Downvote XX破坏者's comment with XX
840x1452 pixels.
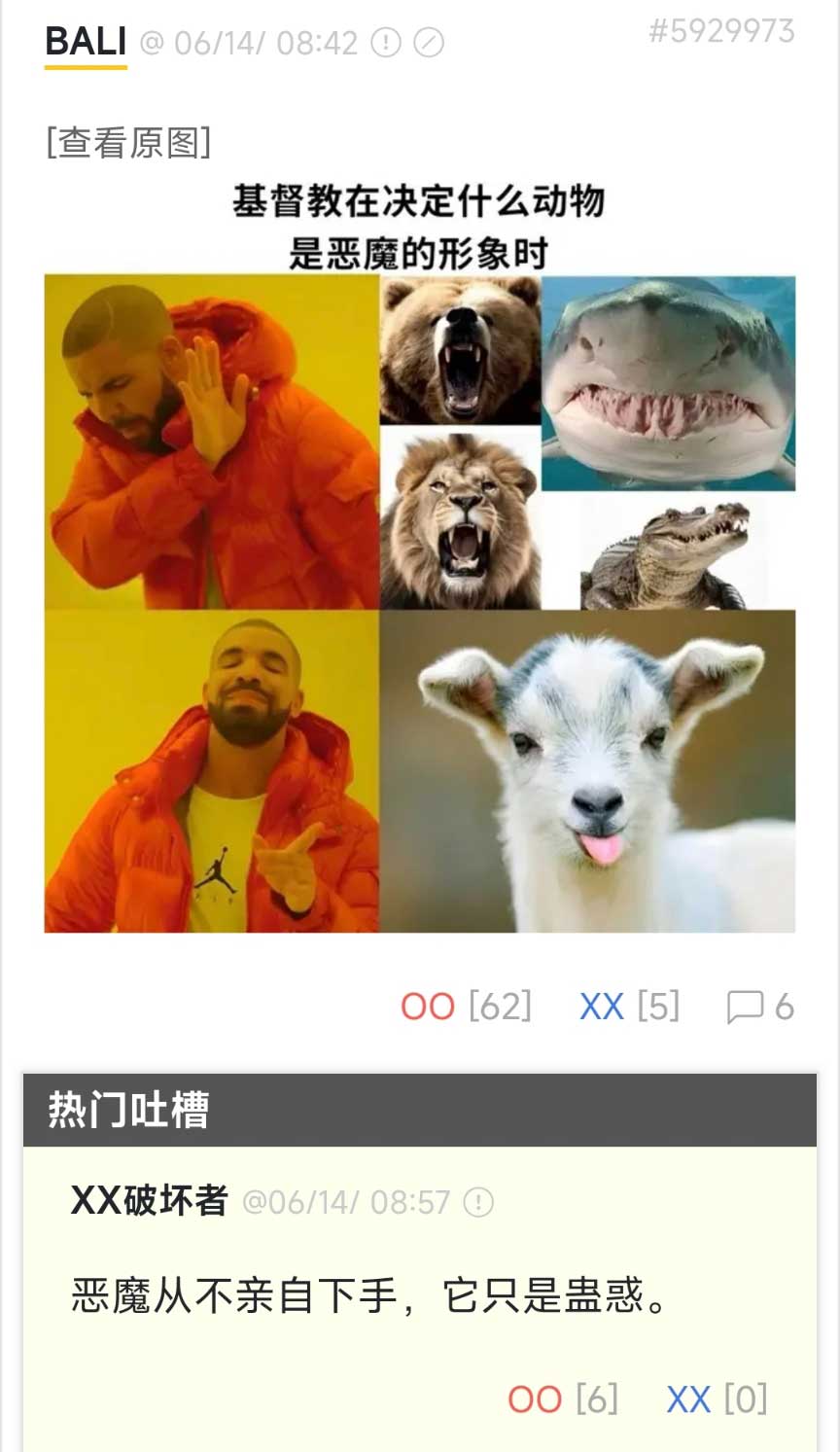point(688,1399)
